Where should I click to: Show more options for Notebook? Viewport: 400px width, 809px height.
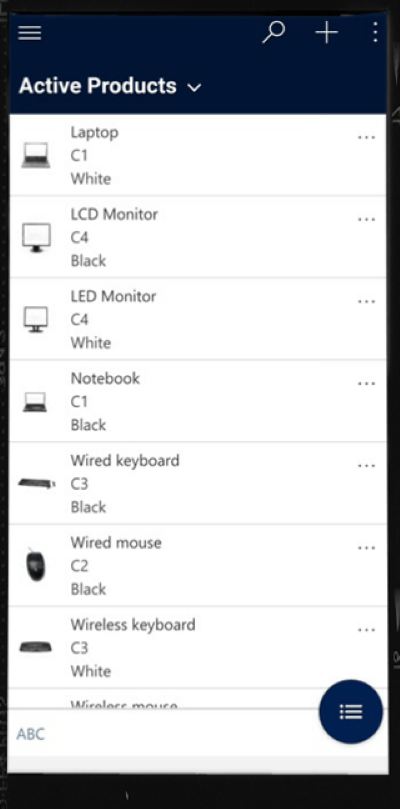366,383
